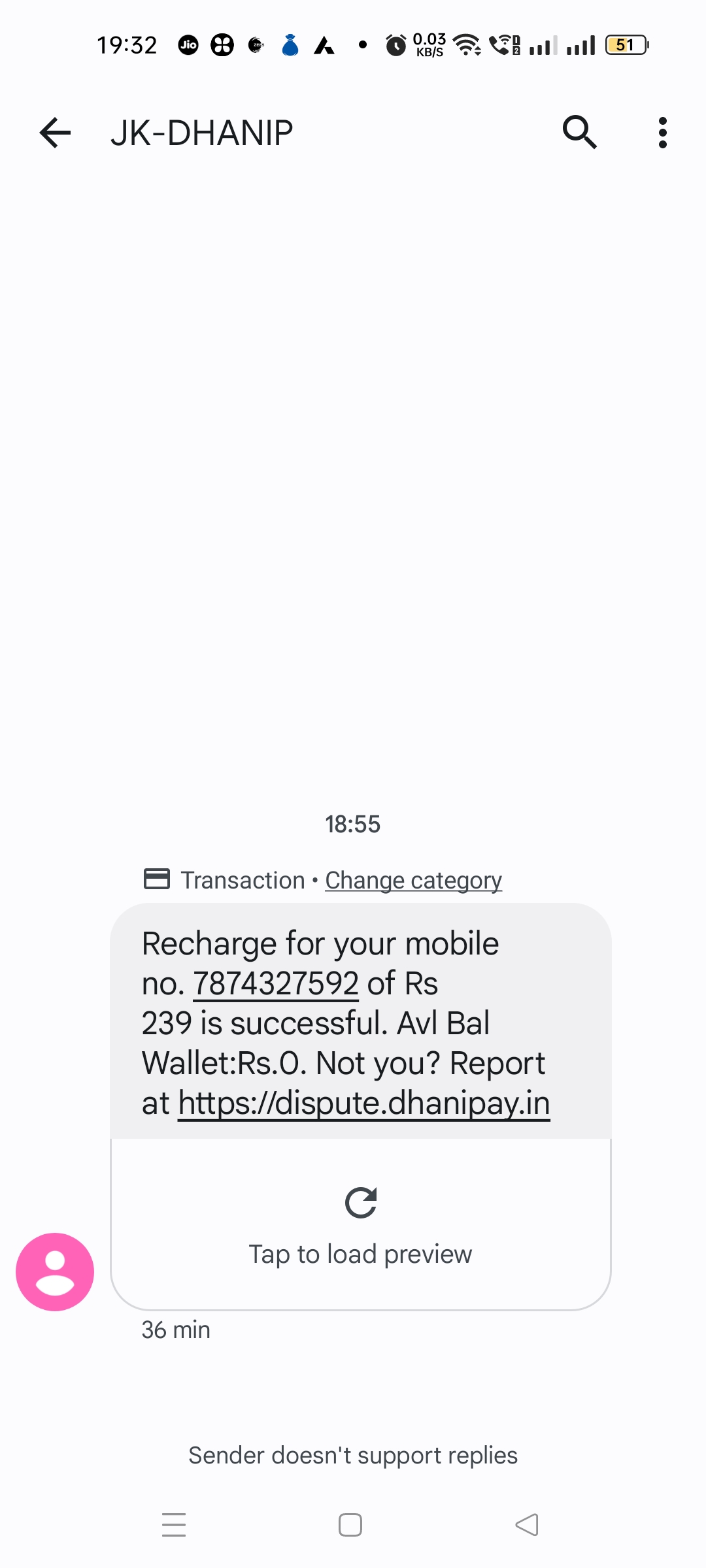This screenshot has height=1568, width=706.
Task: Open the dispute.dhanipay.in link
Action: pyautogui.click(x=364, y=1103)
